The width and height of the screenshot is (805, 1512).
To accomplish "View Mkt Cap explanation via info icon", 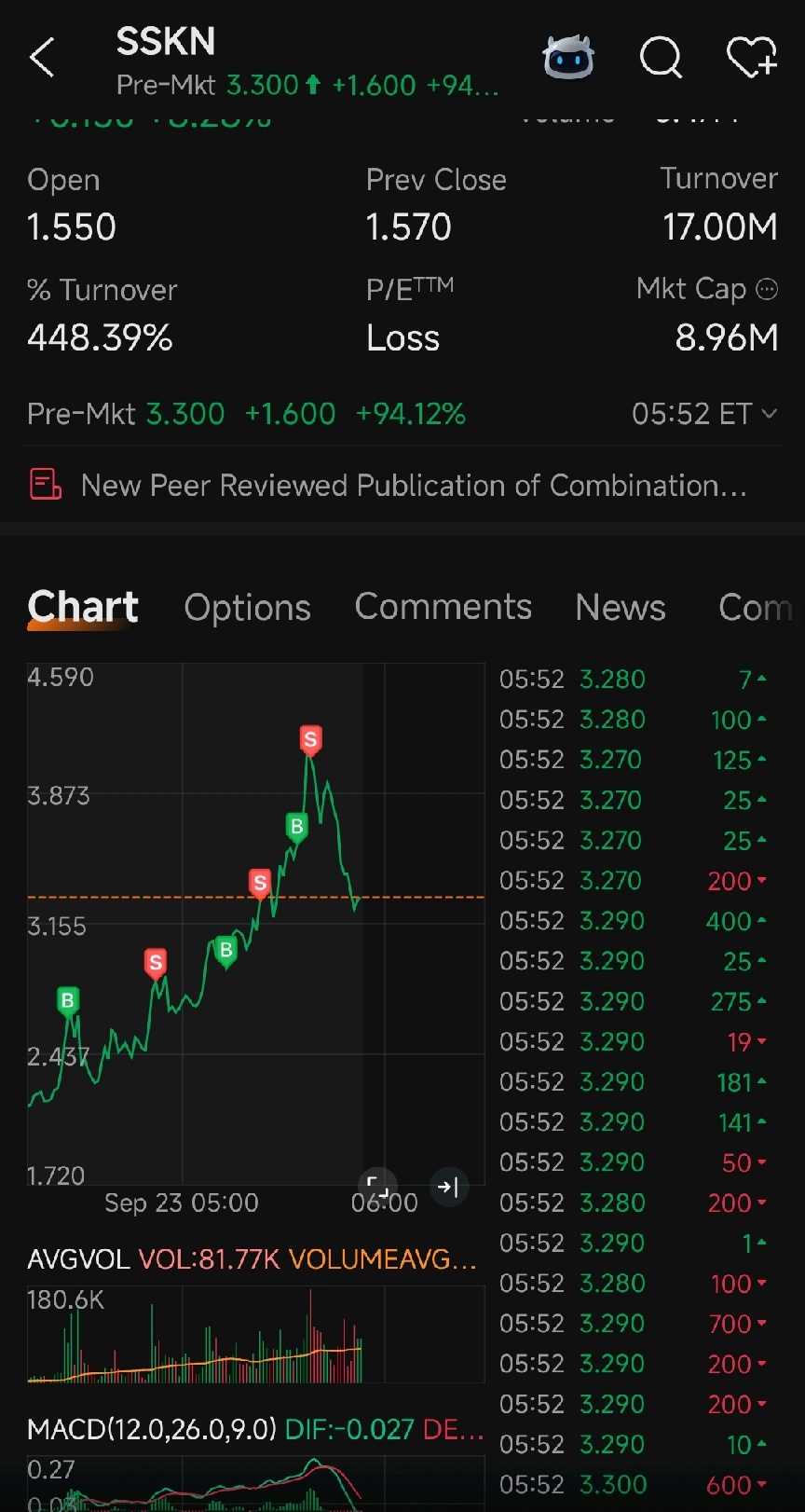I will coord(766,289).
